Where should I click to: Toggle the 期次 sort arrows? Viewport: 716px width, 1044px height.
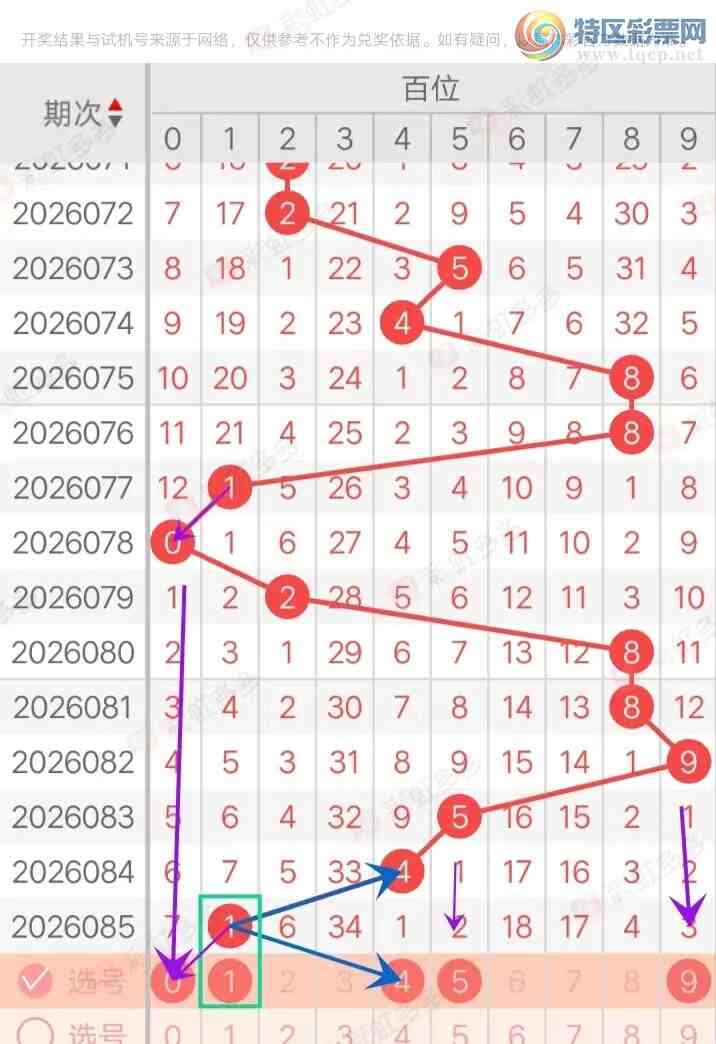(x=116, y=113)
